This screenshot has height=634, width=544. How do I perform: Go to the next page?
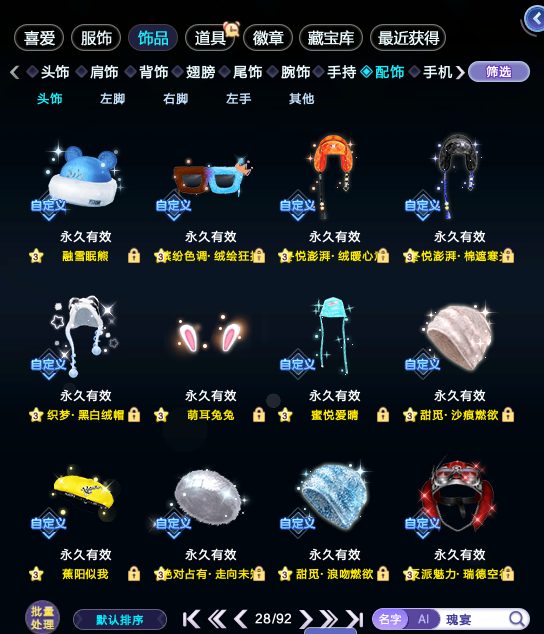pos(306,619)
